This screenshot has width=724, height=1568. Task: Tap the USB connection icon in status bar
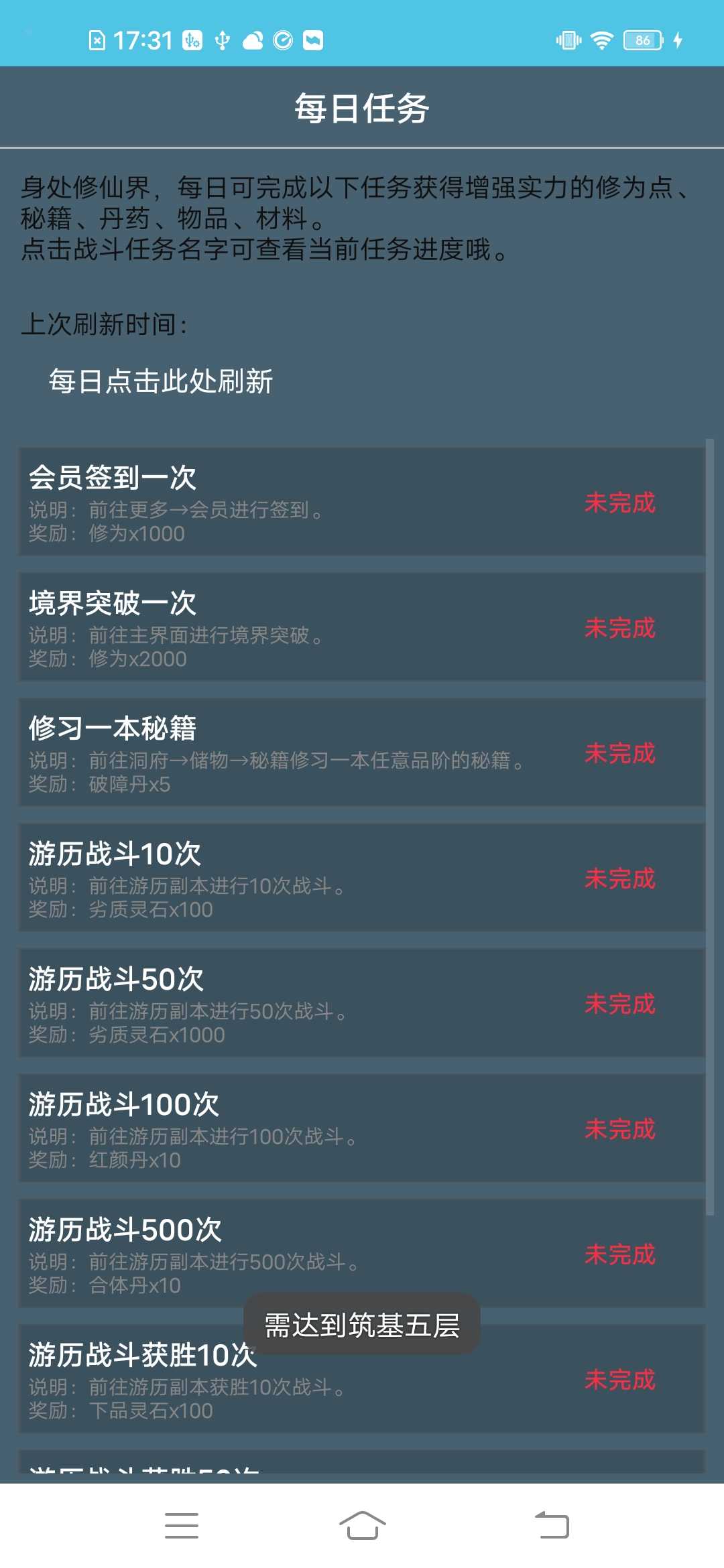point(221,42)
